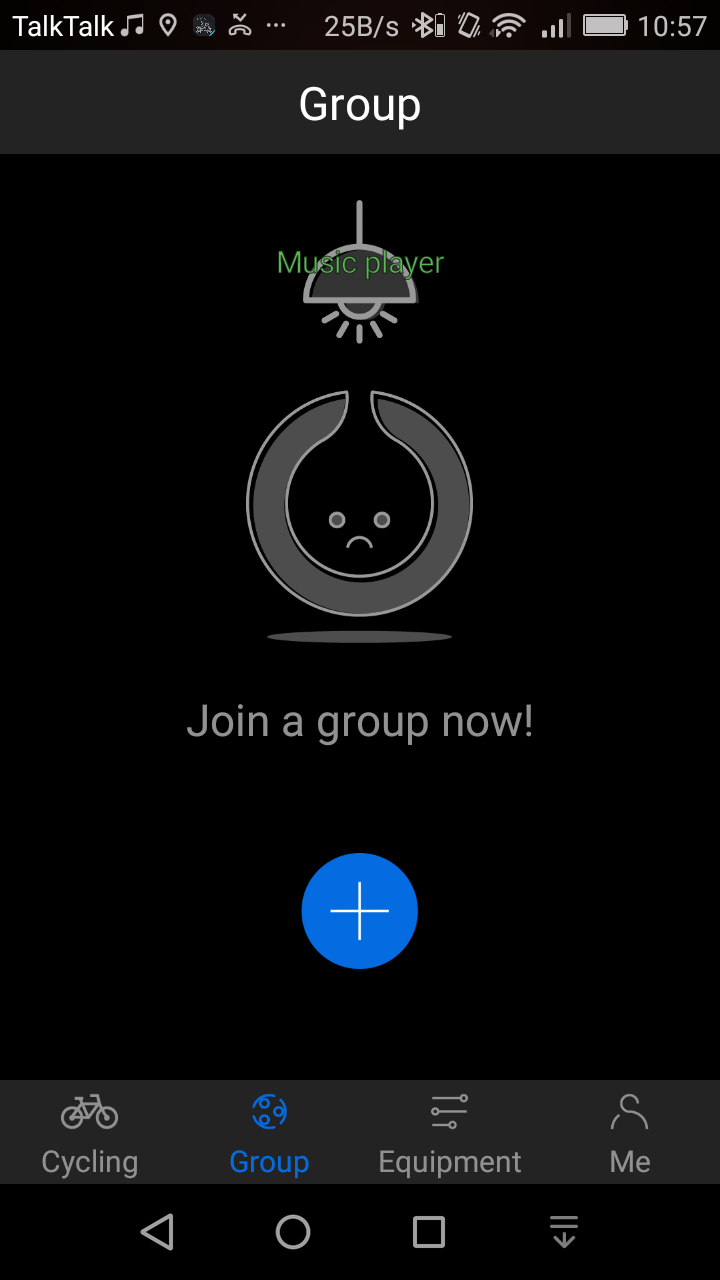Open the recent apps view
720x1280 pixels.
click(x=429, y=1232)
